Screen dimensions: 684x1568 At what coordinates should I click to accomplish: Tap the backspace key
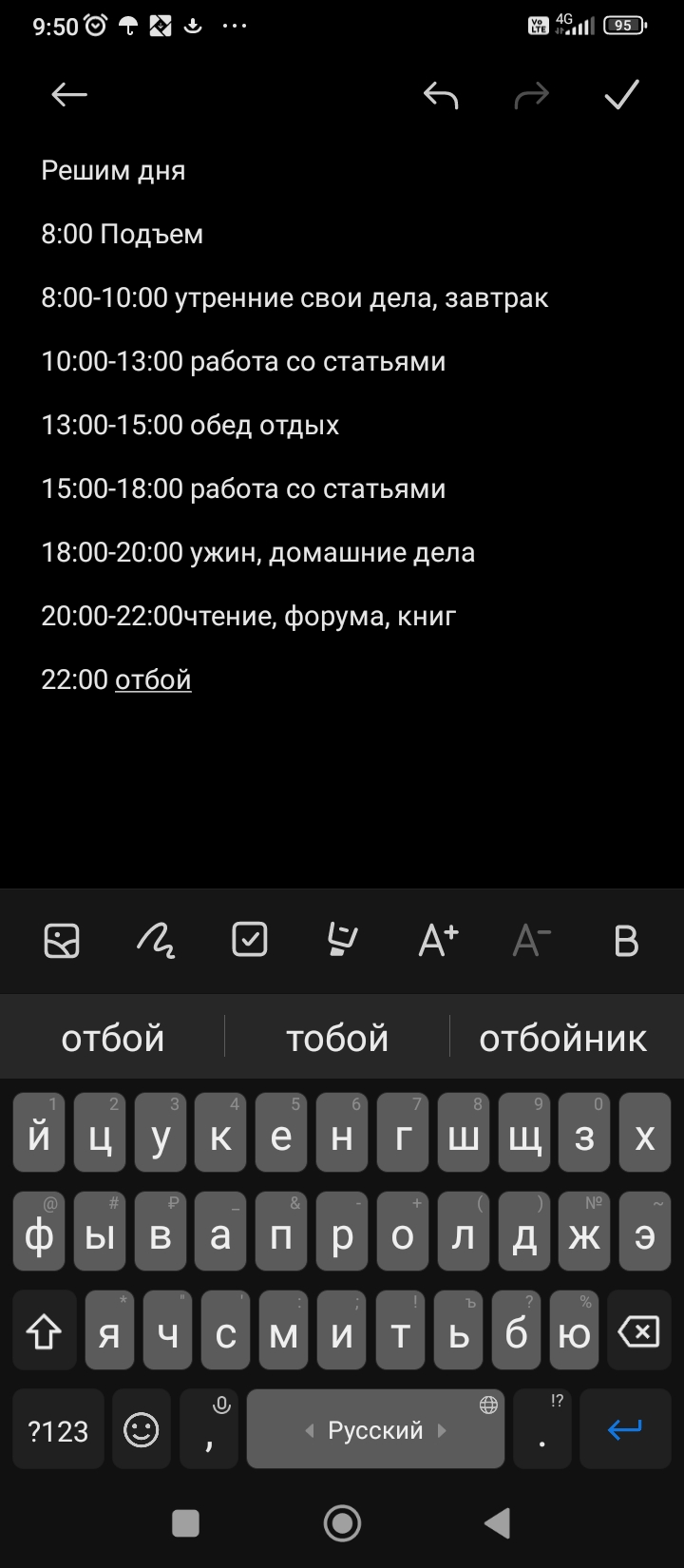(638, 1333)
